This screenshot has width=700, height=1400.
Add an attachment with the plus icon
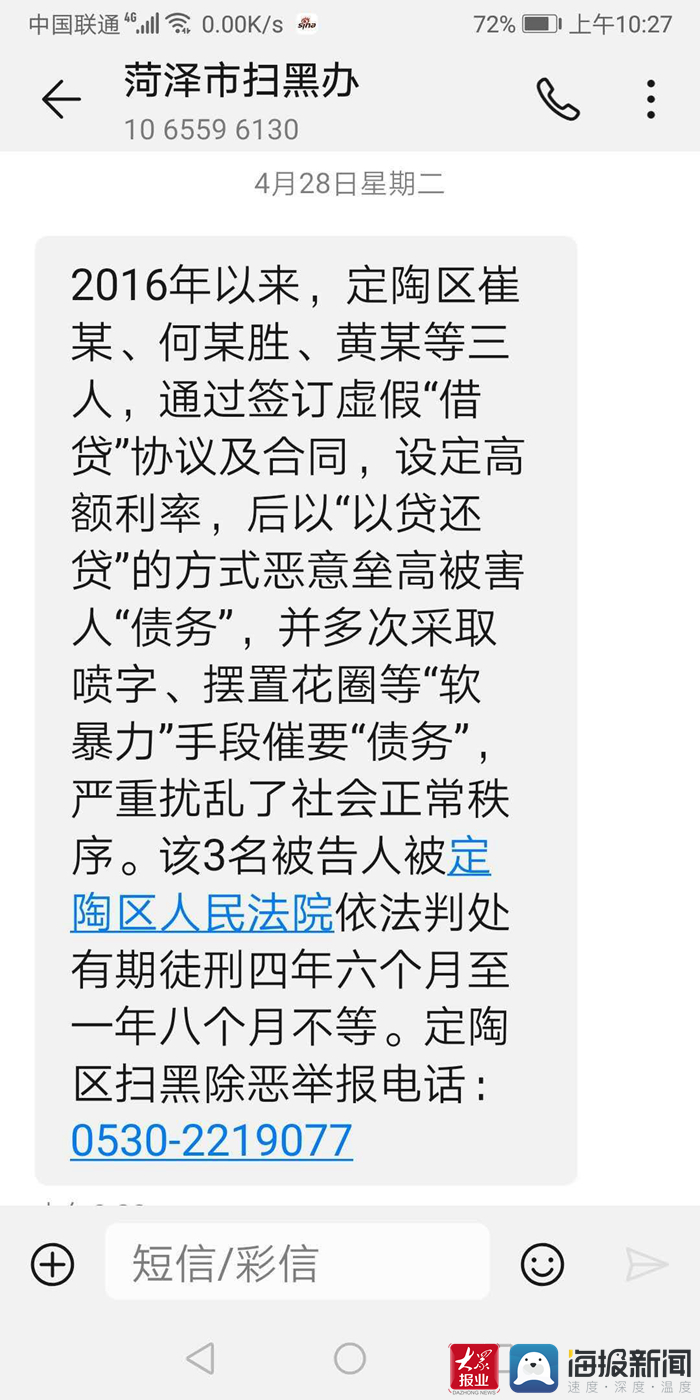[52, 1265]
